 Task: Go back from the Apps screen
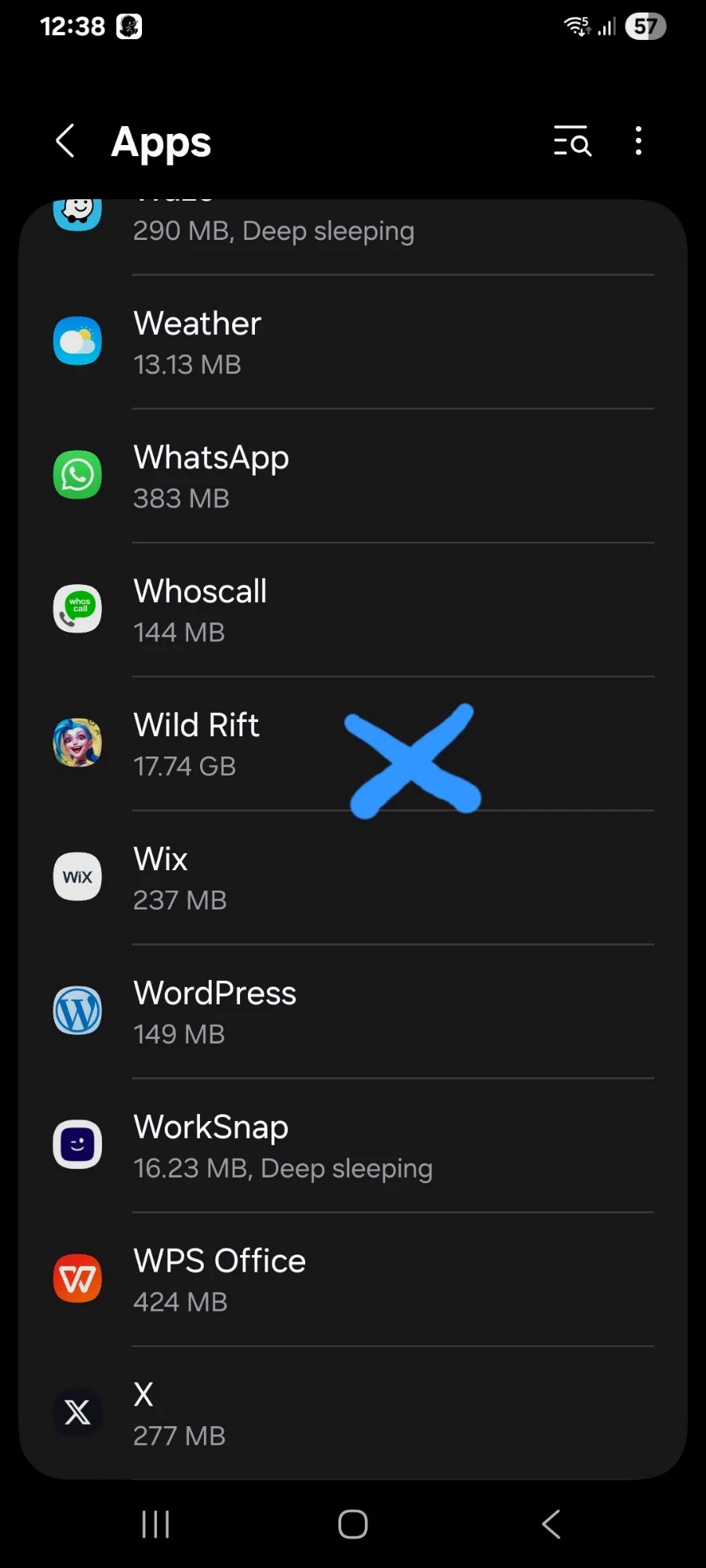66,141
